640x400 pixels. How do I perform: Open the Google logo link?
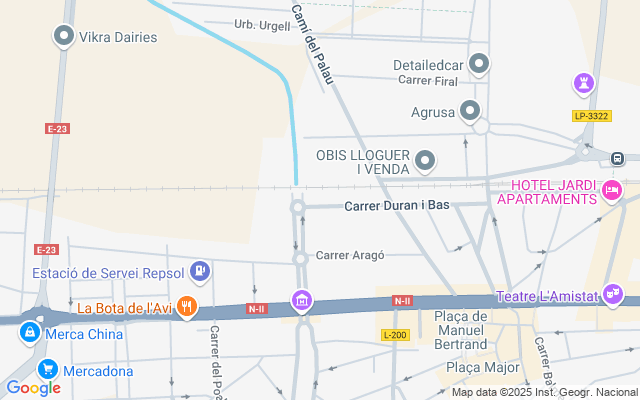click(33, 388)
